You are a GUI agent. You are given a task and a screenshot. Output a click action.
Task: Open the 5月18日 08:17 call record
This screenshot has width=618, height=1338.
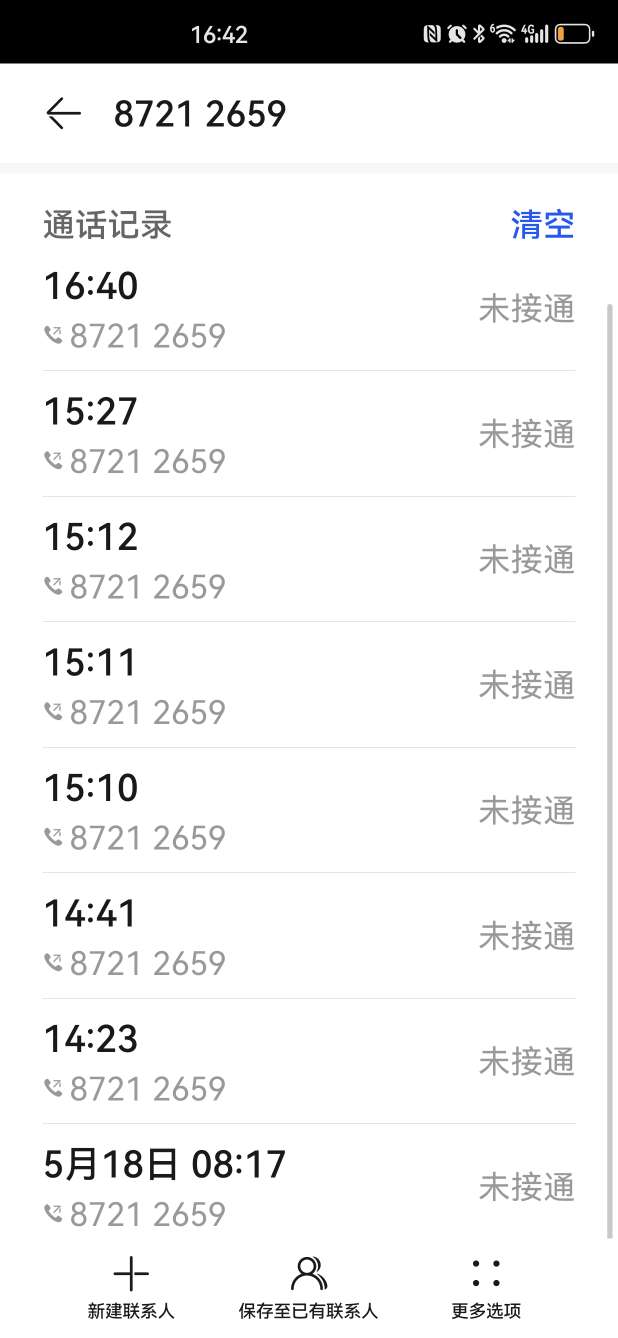[x=309, y=1187]
